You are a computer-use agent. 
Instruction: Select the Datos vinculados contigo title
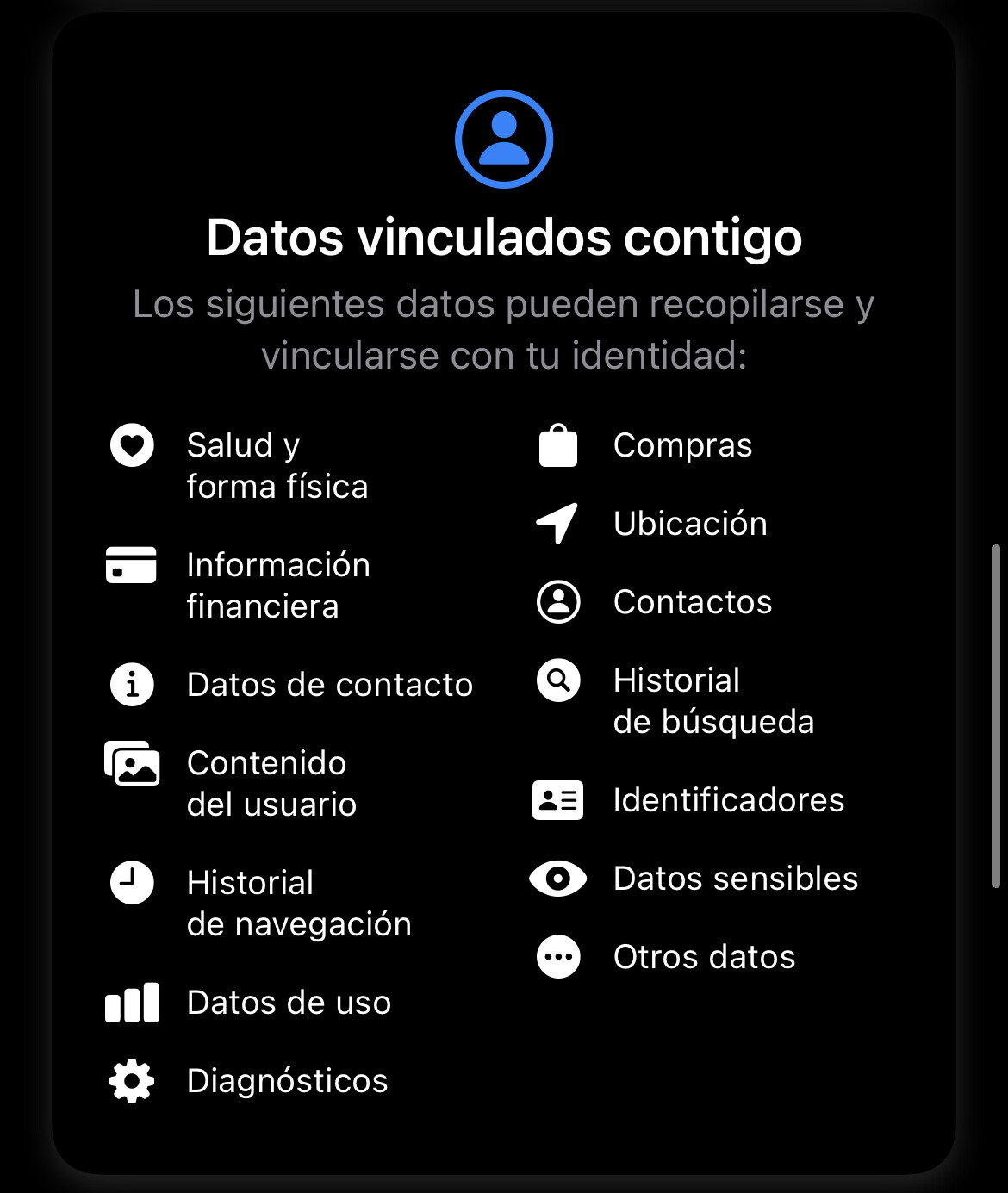(x=504, y=238)
